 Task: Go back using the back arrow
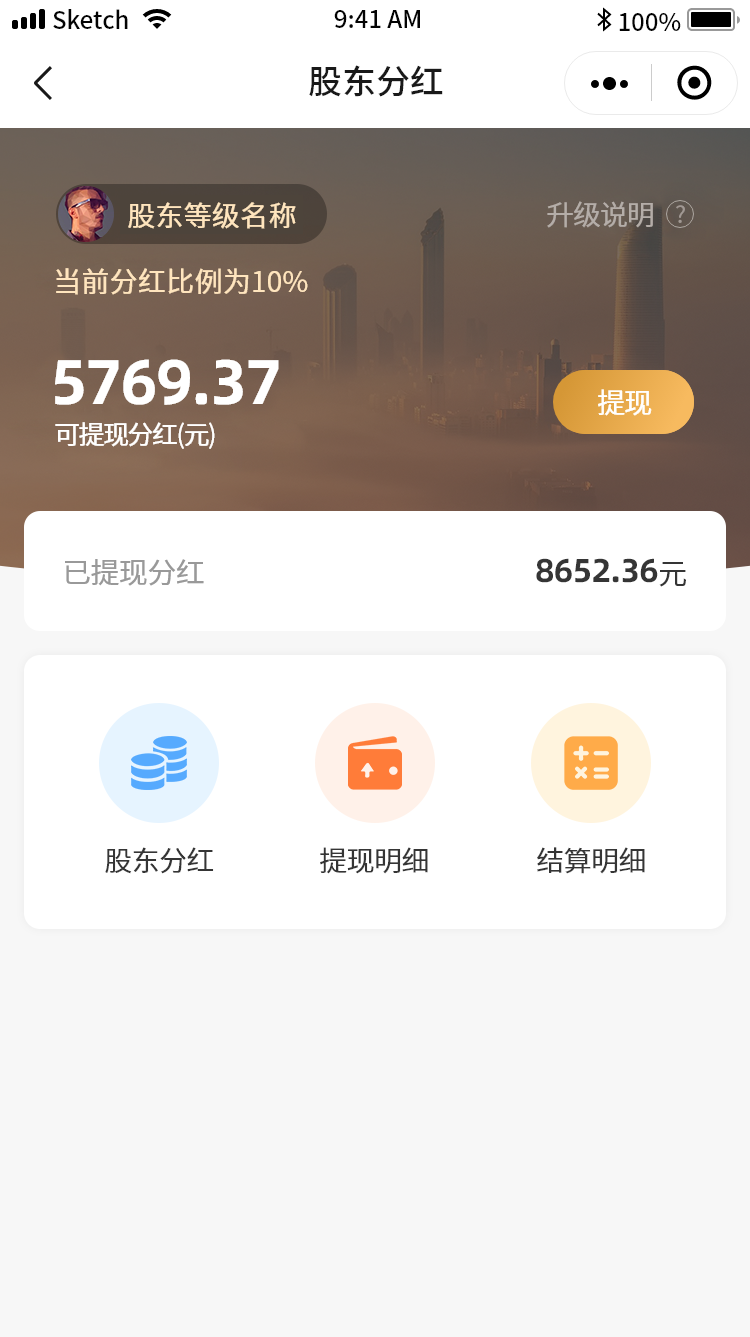[42, 83]
